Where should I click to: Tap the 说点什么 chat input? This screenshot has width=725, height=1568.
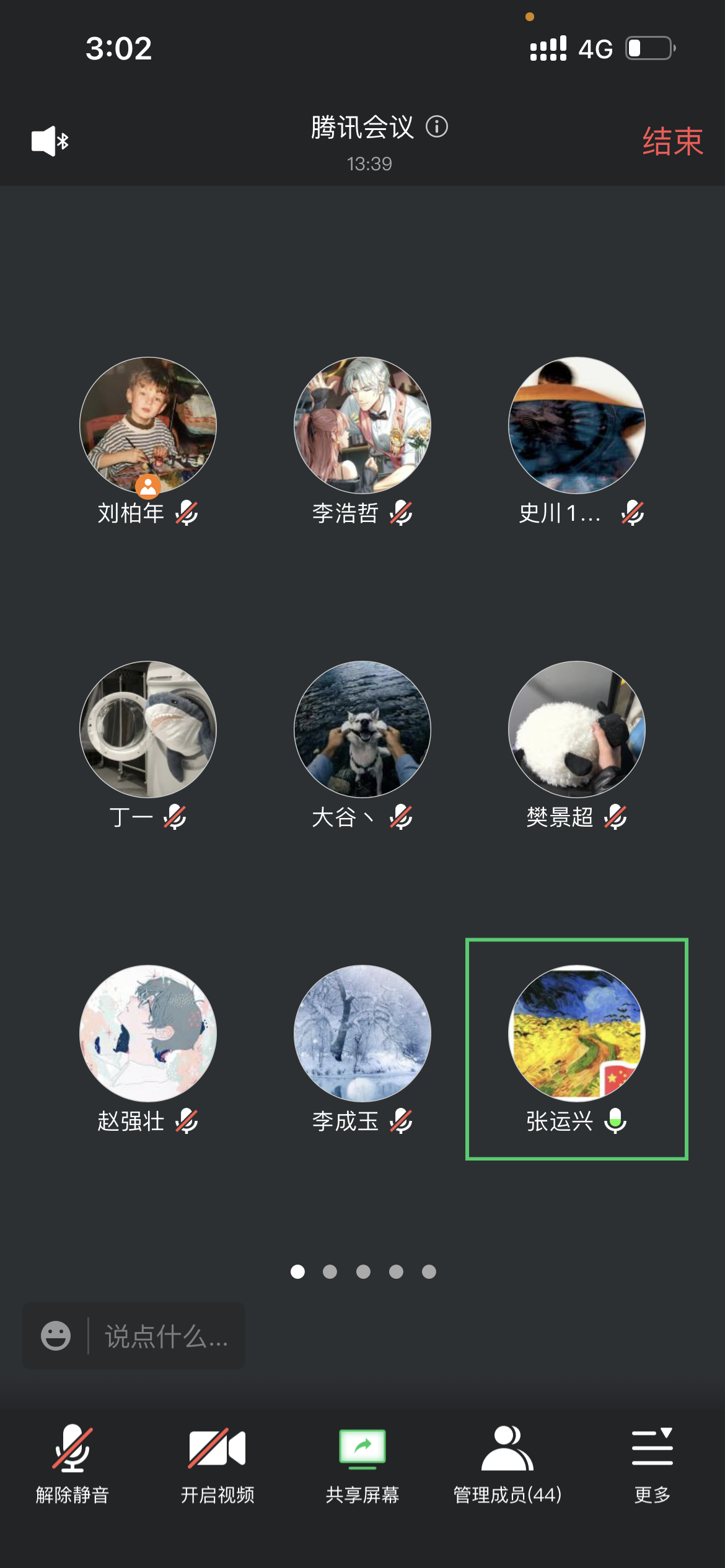click(166, 1336)
